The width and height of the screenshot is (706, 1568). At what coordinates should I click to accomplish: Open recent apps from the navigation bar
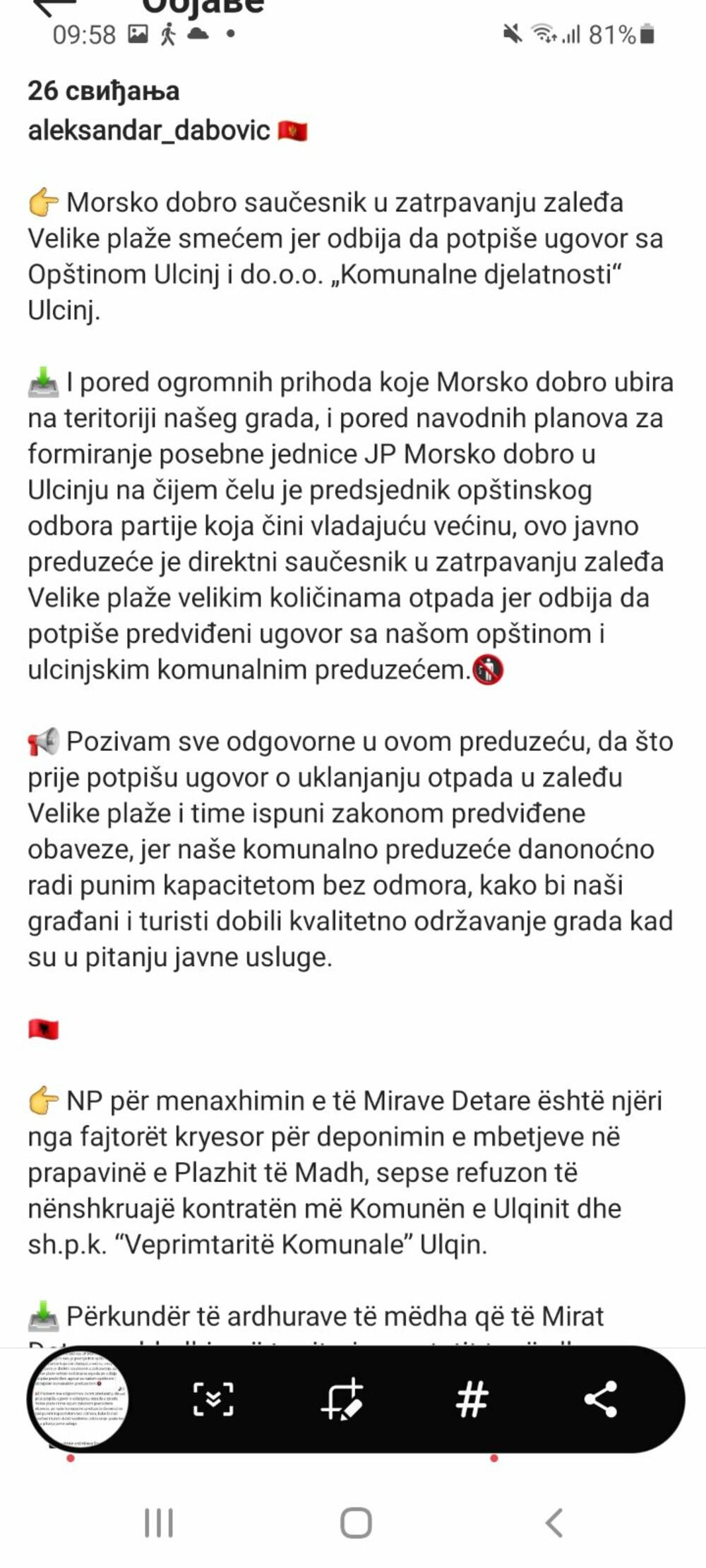point(159,1523)
